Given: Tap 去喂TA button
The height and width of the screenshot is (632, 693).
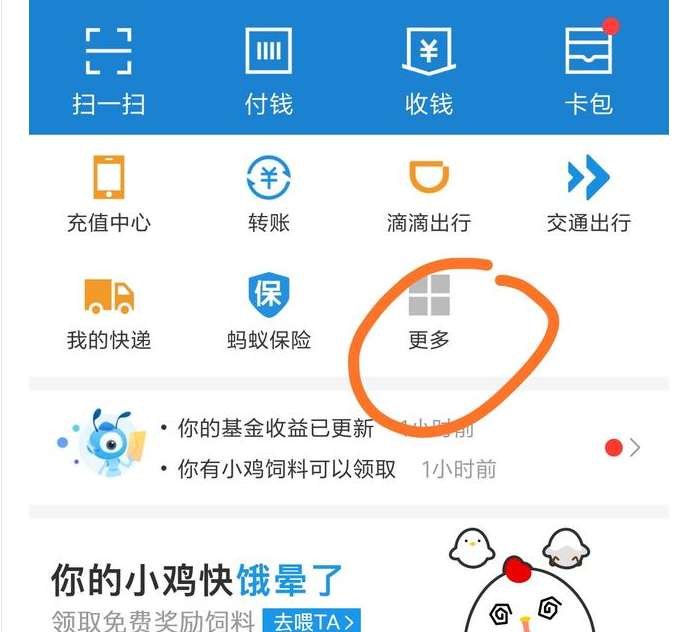Looking at the screenshot, I should point(311,621).
